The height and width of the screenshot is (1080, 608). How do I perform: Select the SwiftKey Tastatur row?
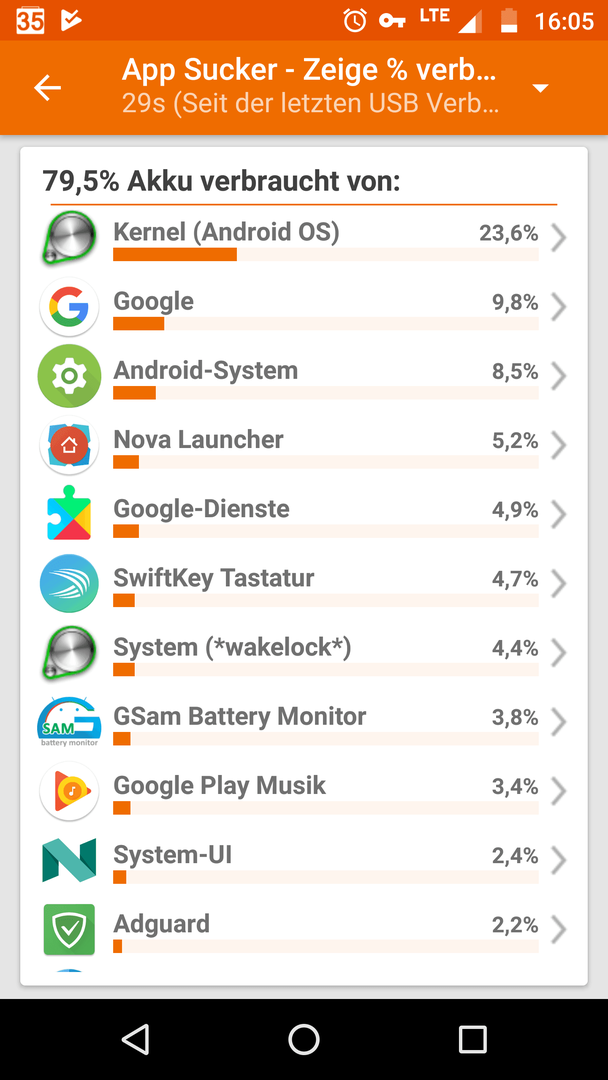click(x=304, y=584)
